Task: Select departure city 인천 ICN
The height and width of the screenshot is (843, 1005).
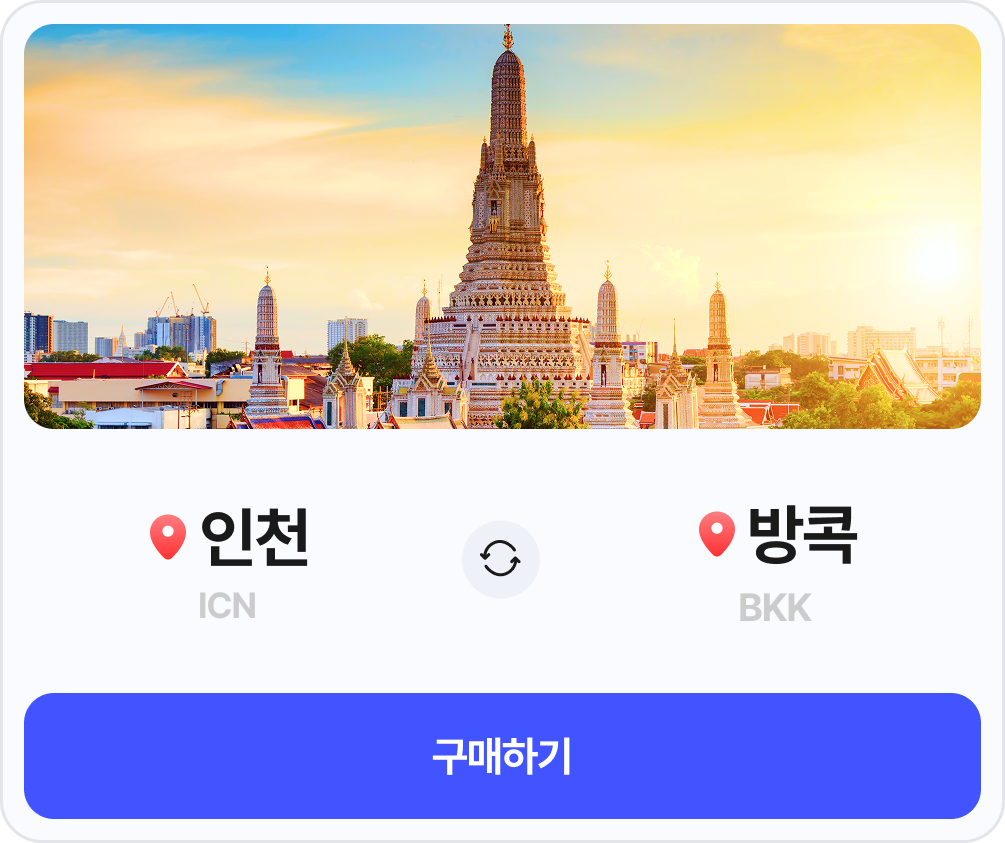Action: (x=231, y=560)
